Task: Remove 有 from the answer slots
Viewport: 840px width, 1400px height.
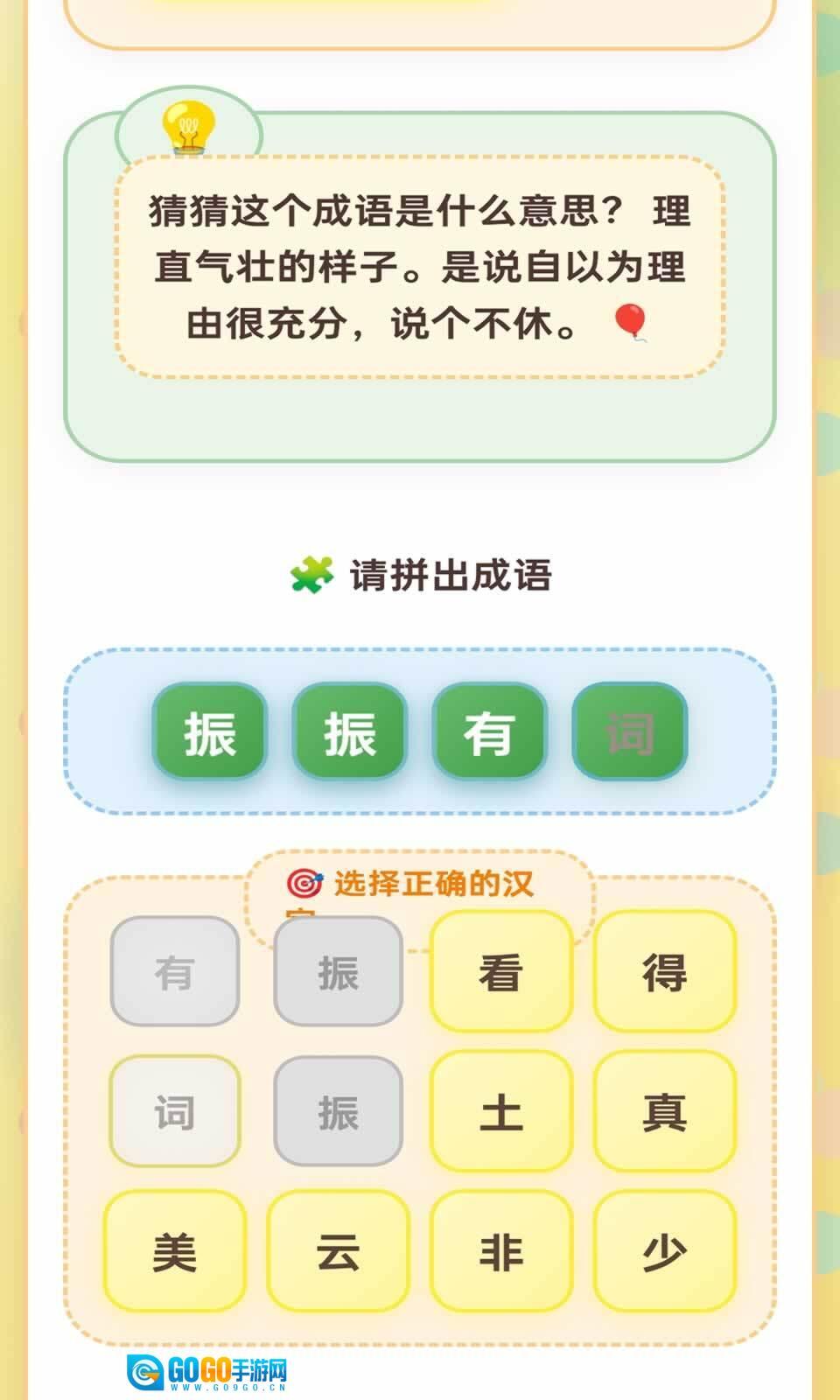Action: click(489, 731)
